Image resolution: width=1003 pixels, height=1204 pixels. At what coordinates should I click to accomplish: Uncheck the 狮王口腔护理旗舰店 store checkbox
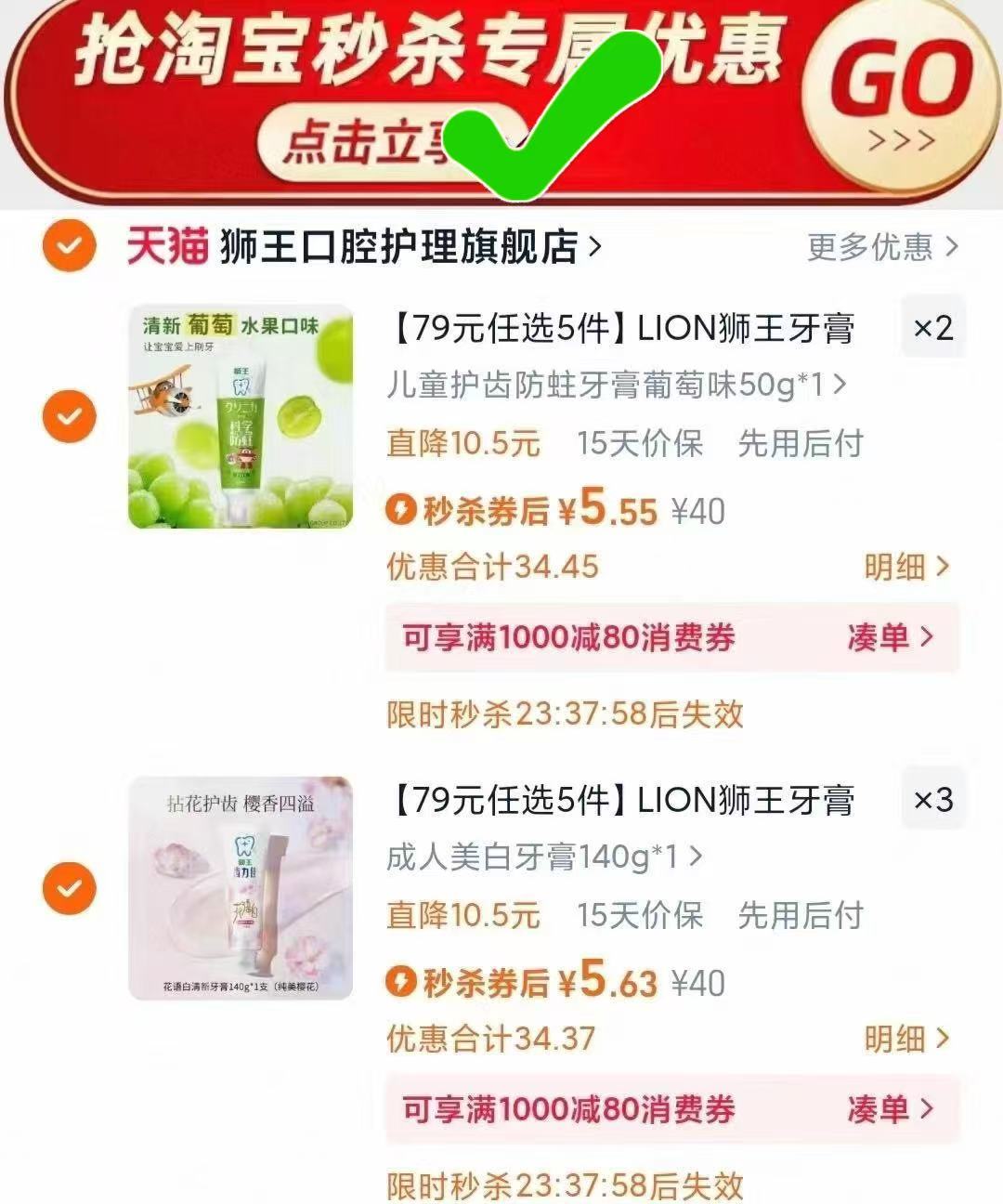(x=70, y=247)
